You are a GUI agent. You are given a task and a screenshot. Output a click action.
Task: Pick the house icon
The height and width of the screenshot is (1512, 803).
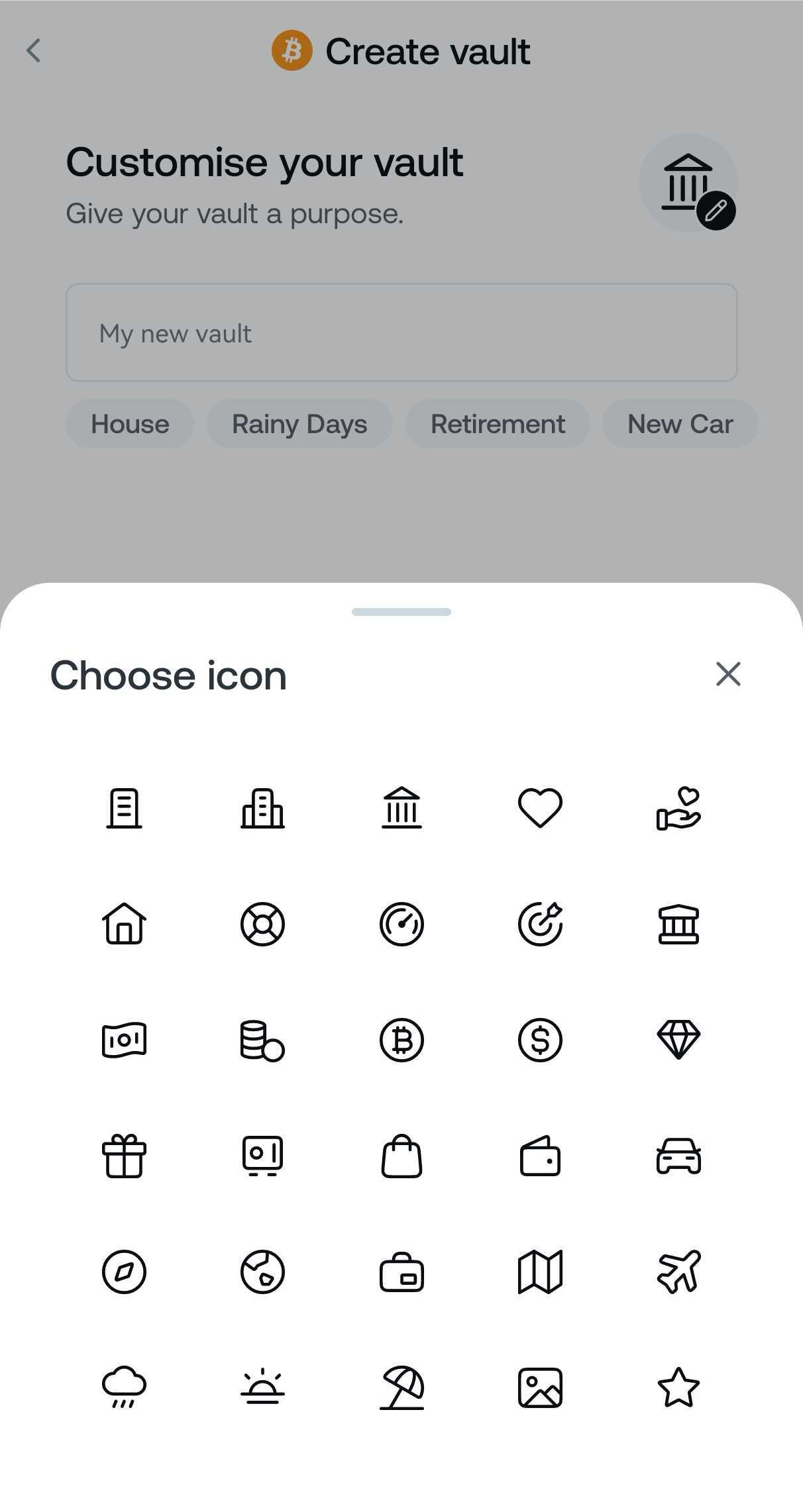[124, 923]
